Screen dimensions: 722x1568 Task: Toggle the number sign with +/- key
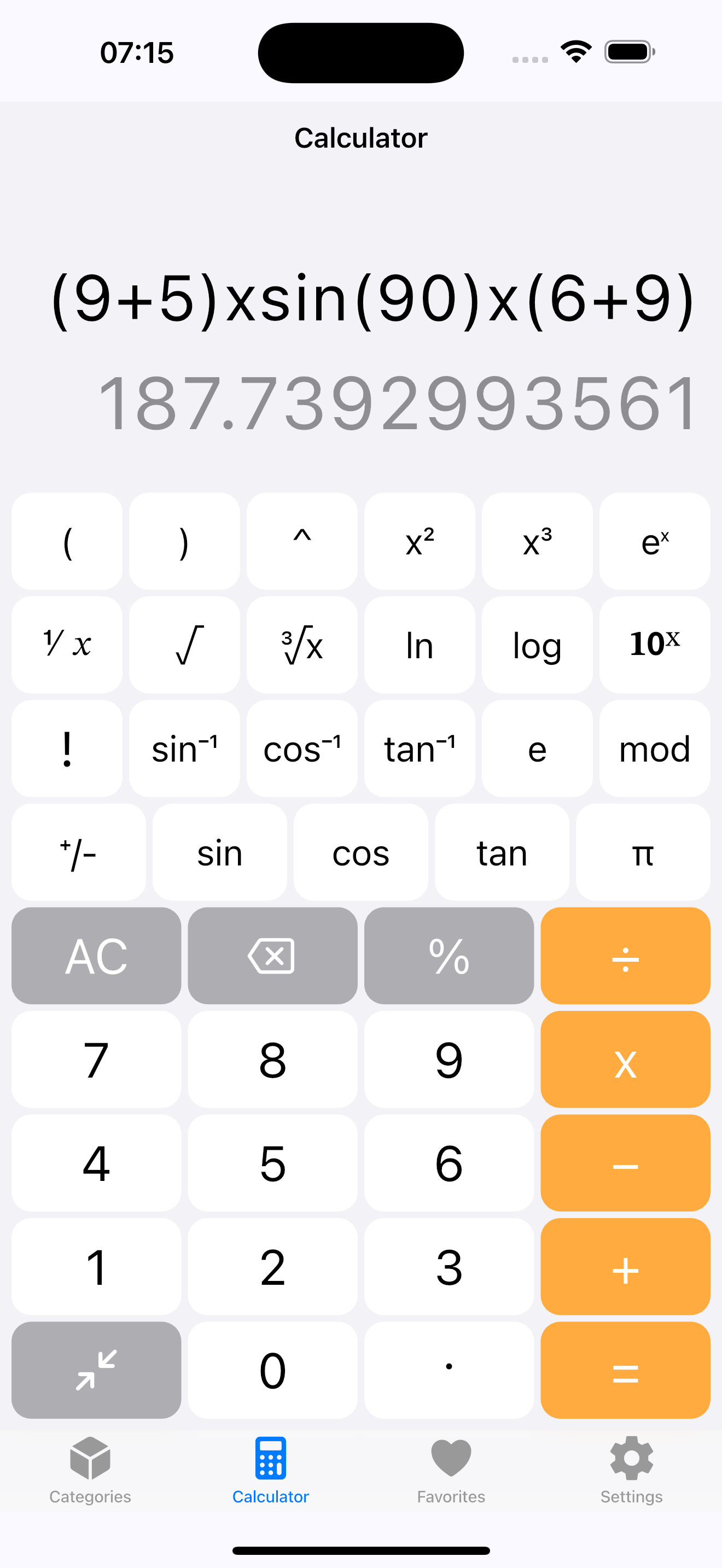(78, 853)
